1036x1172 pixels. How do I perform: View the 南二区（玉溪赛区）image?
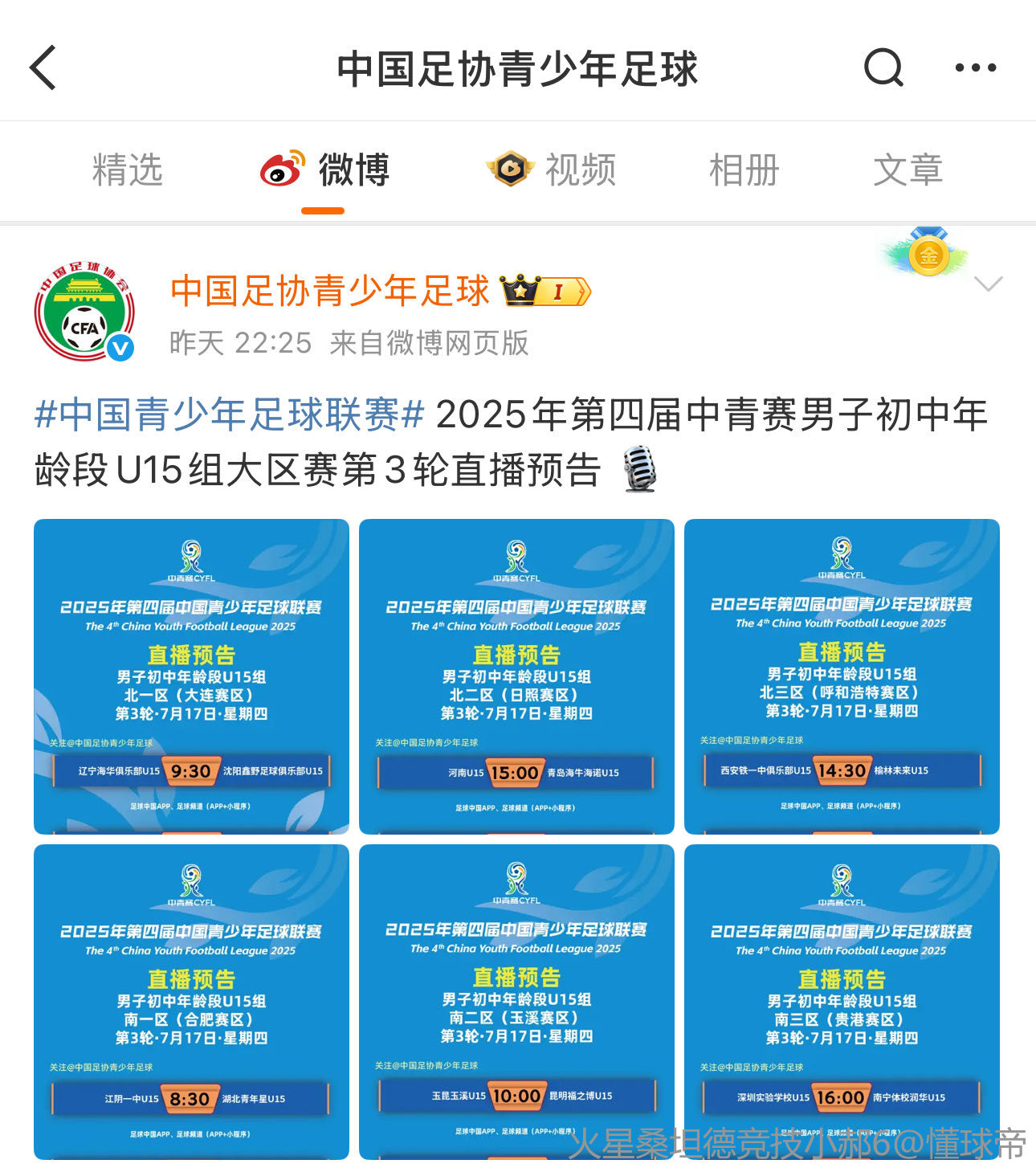(x=516, y=1002)
